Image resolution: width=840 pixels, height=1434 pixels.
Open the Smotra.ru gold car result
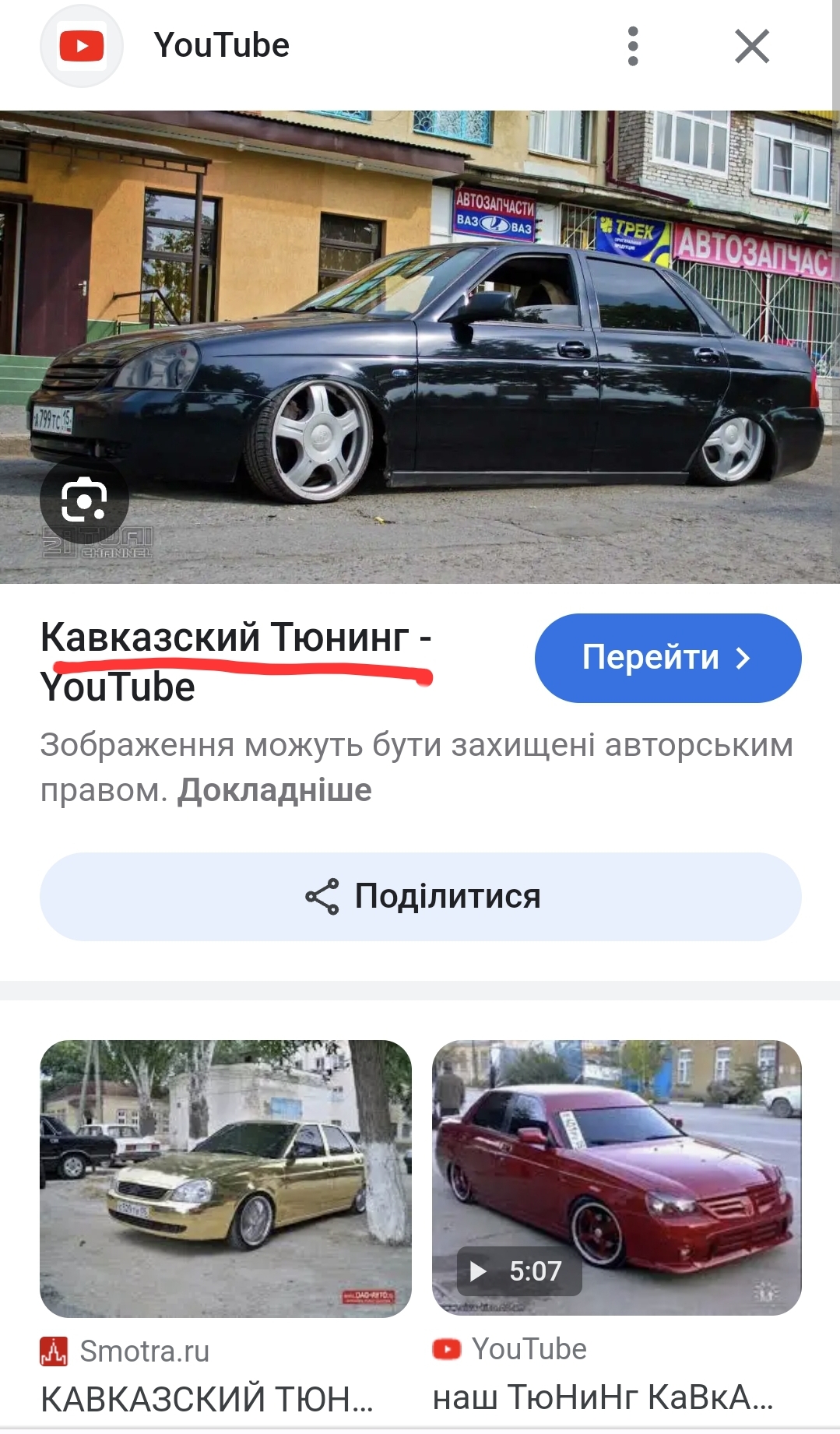226,1179
